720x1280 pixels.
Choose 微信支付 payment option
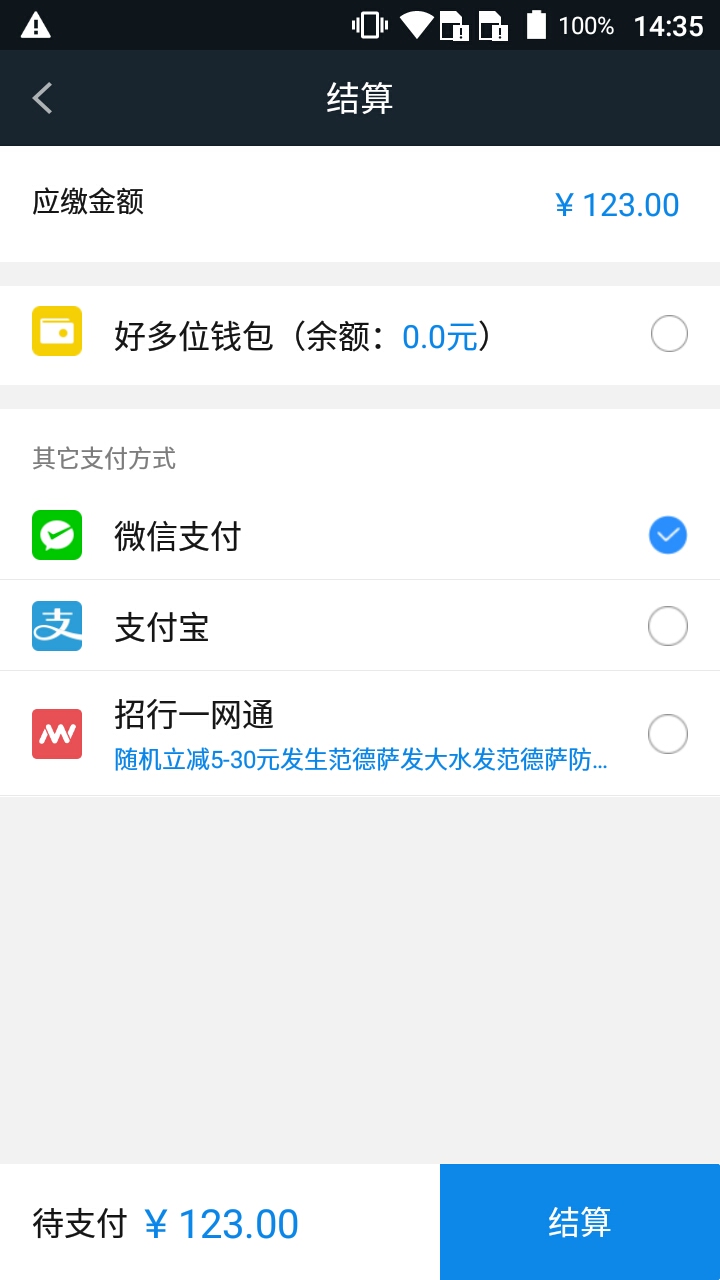(x=668, y=536)
